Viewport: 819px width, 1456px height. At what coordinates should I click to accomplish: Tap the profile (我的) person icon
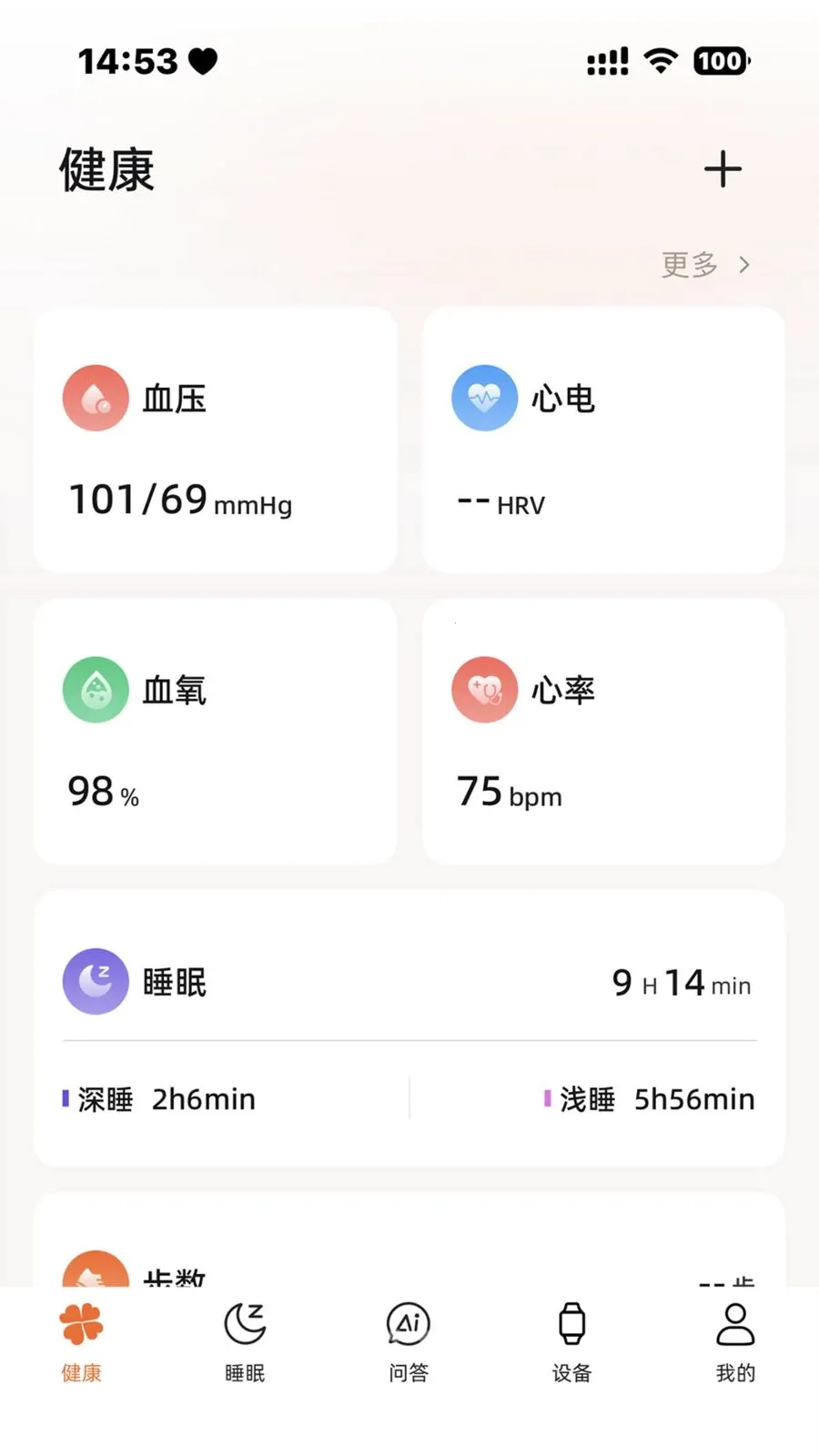click(735, 1324)
